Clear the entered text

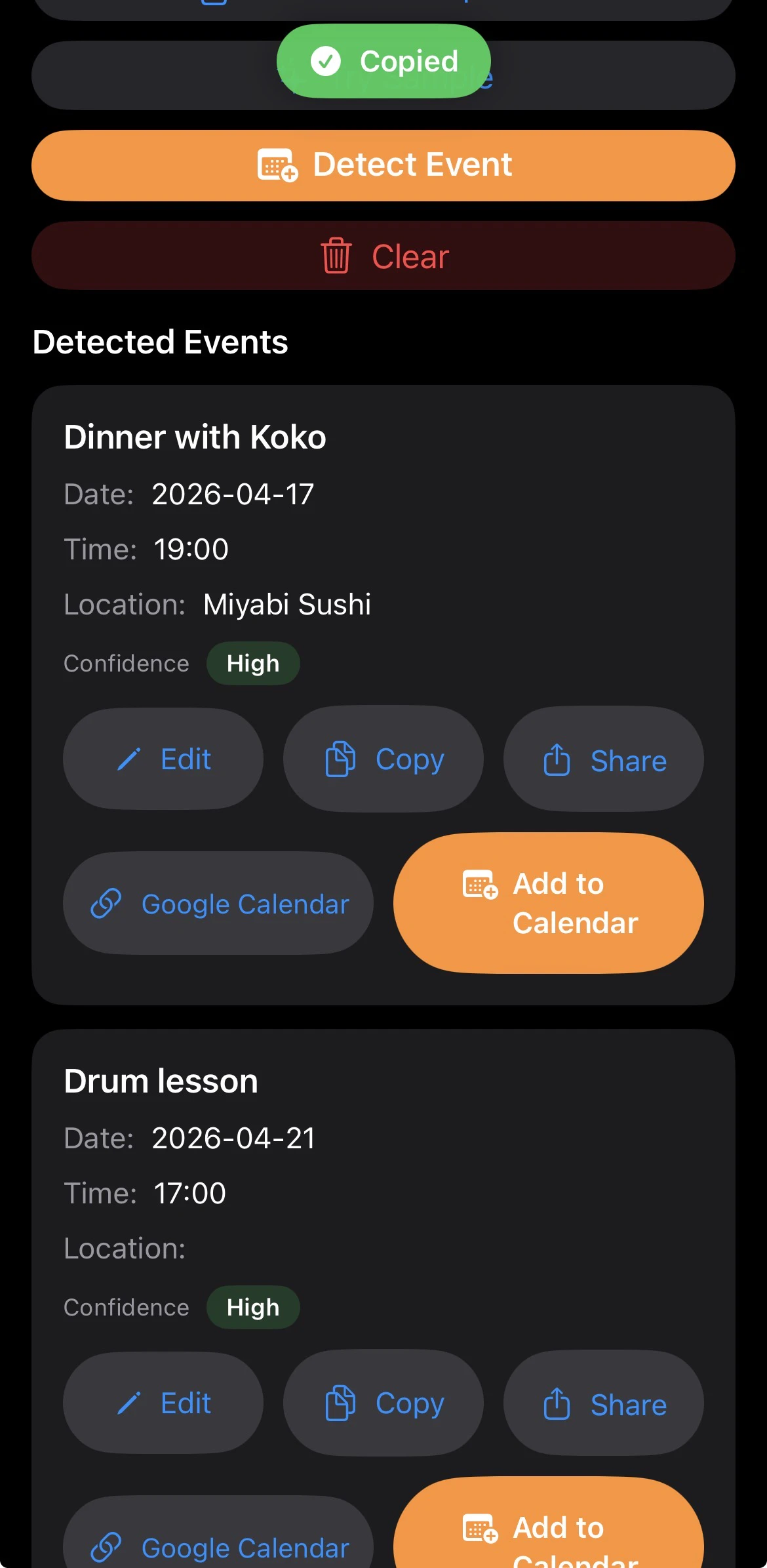pyautogui.click(x=383, y=256)
